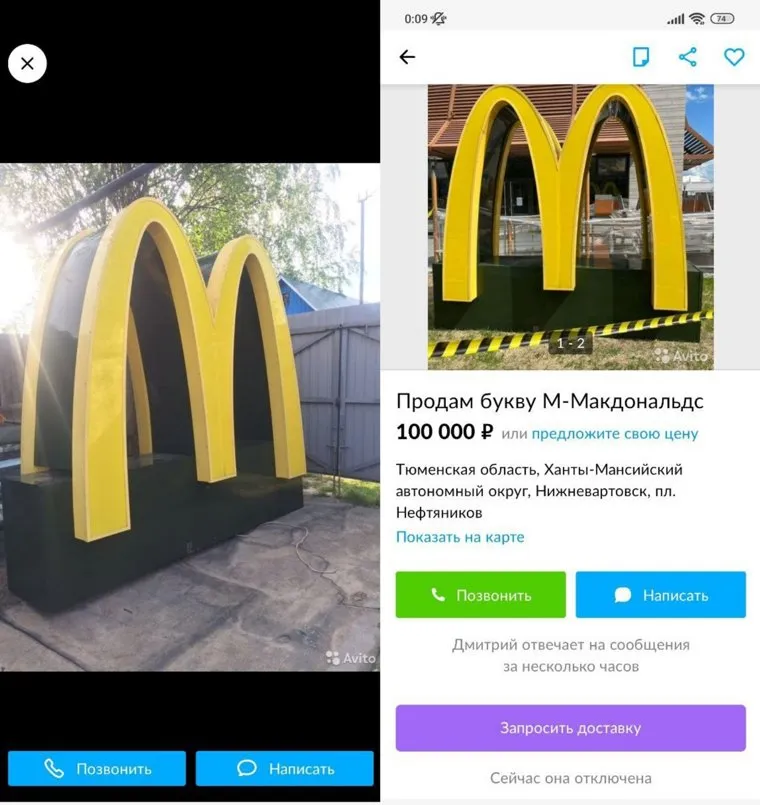Call the seller with the green "Позвонить" button

[x=481, y=595]
